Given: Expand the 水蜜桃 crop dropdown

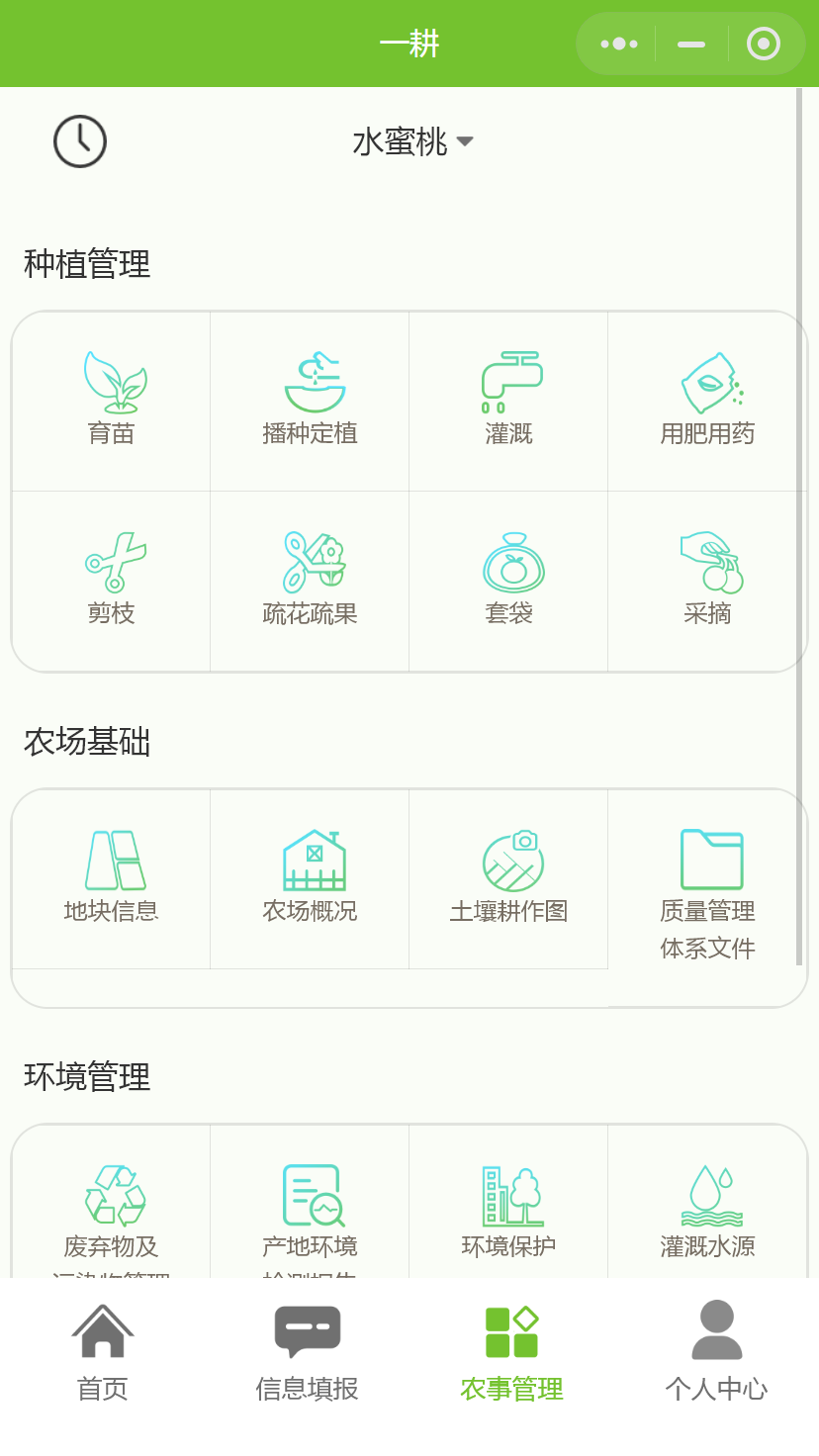Looking at the screenshot, I should tap(412, 141).
